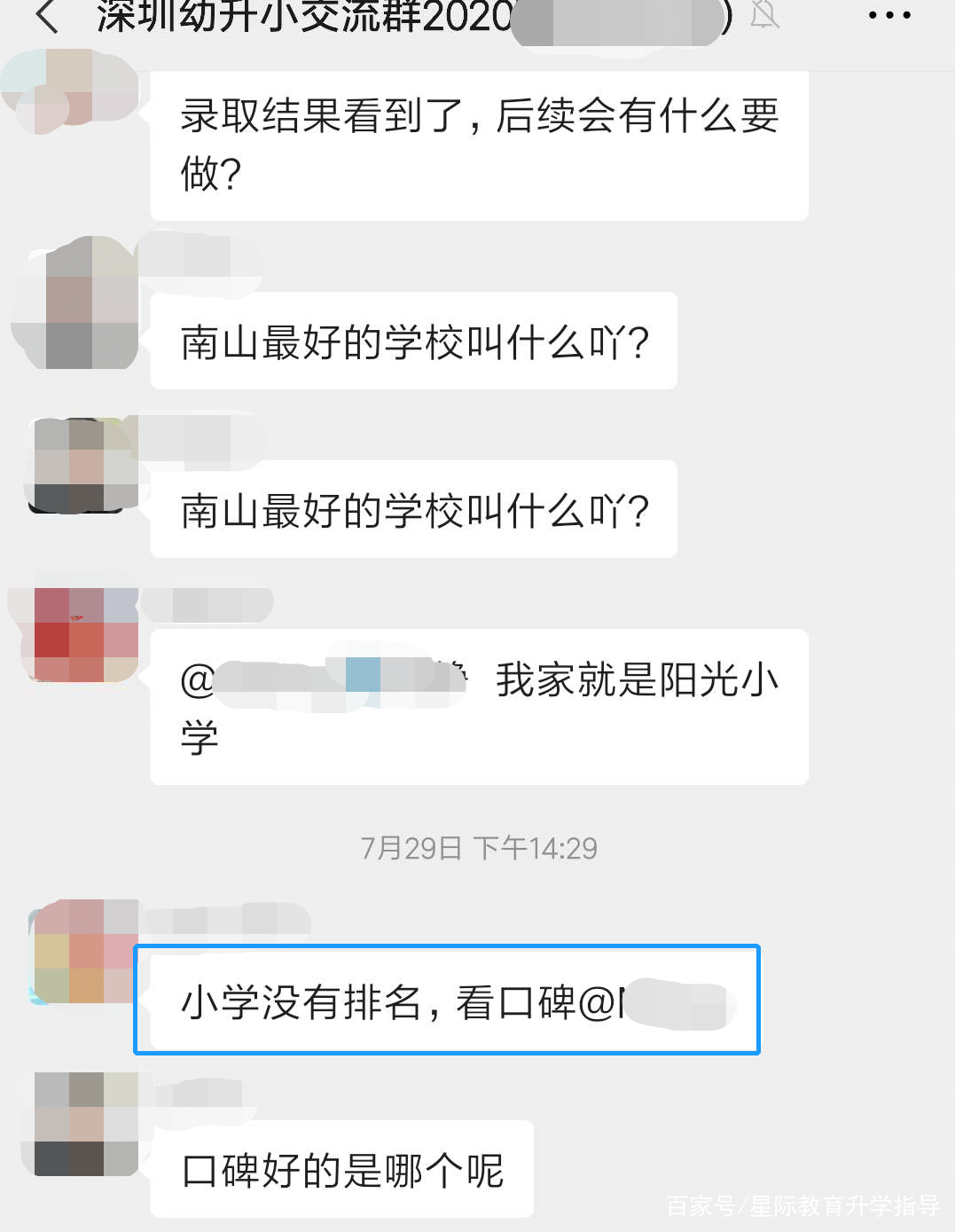Screen dimensions: 955x1232
Task: Tap the first 南山最好的学校叫什么吖 bubble
Action: point(412,341)
